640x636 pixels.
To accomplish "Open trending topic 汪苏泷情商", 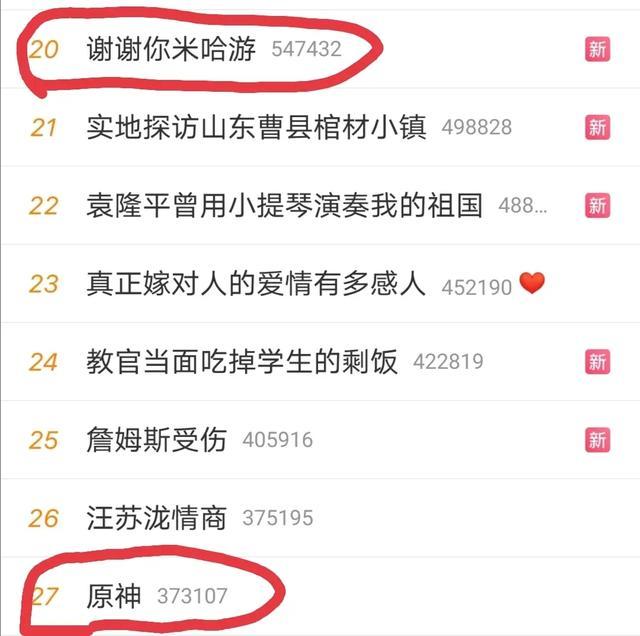I will point(157,518).
